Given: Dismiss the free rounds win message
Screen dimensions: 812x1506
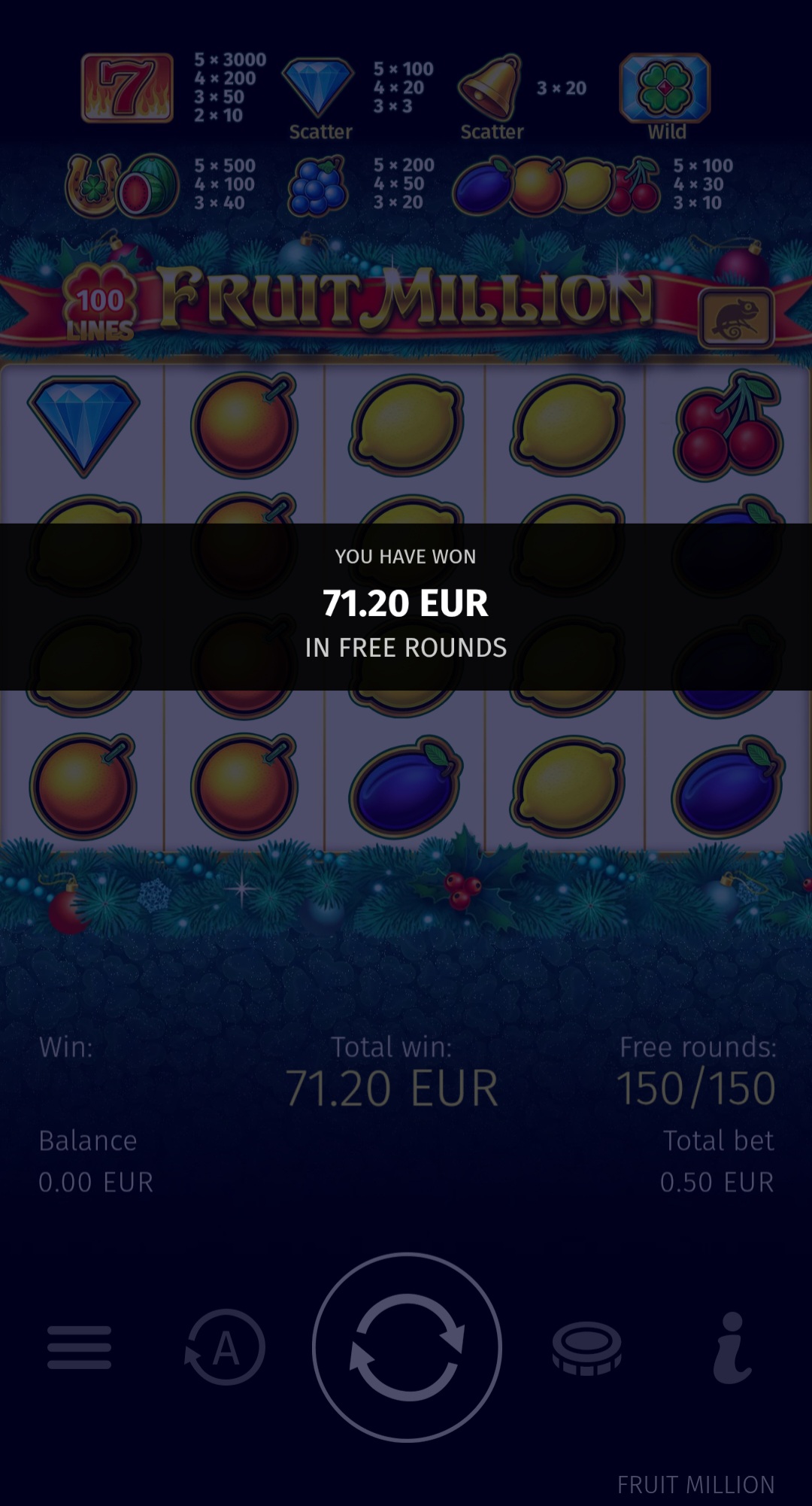Looking at the screenshot, I should [406, 606].
